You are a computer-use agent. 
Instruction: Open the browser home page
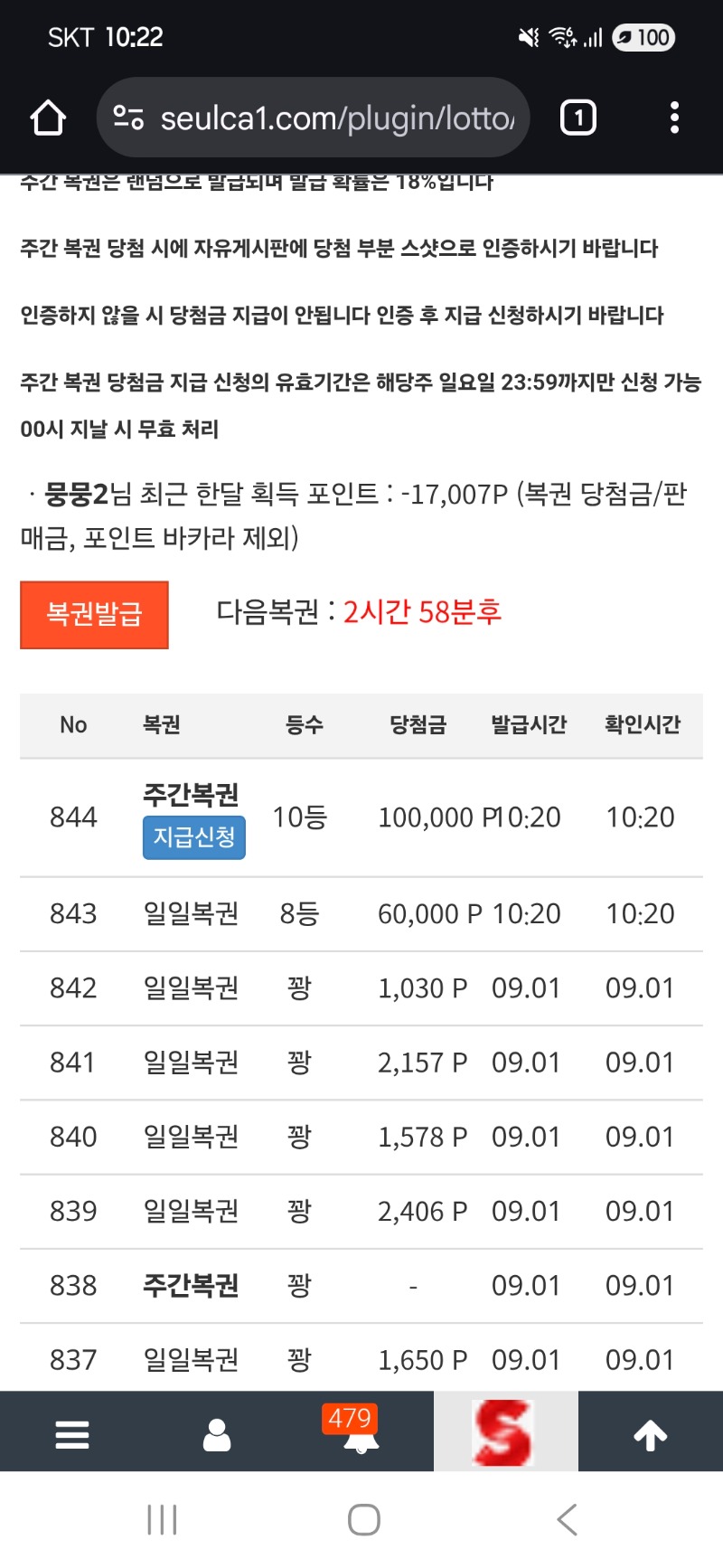[48, 118]
